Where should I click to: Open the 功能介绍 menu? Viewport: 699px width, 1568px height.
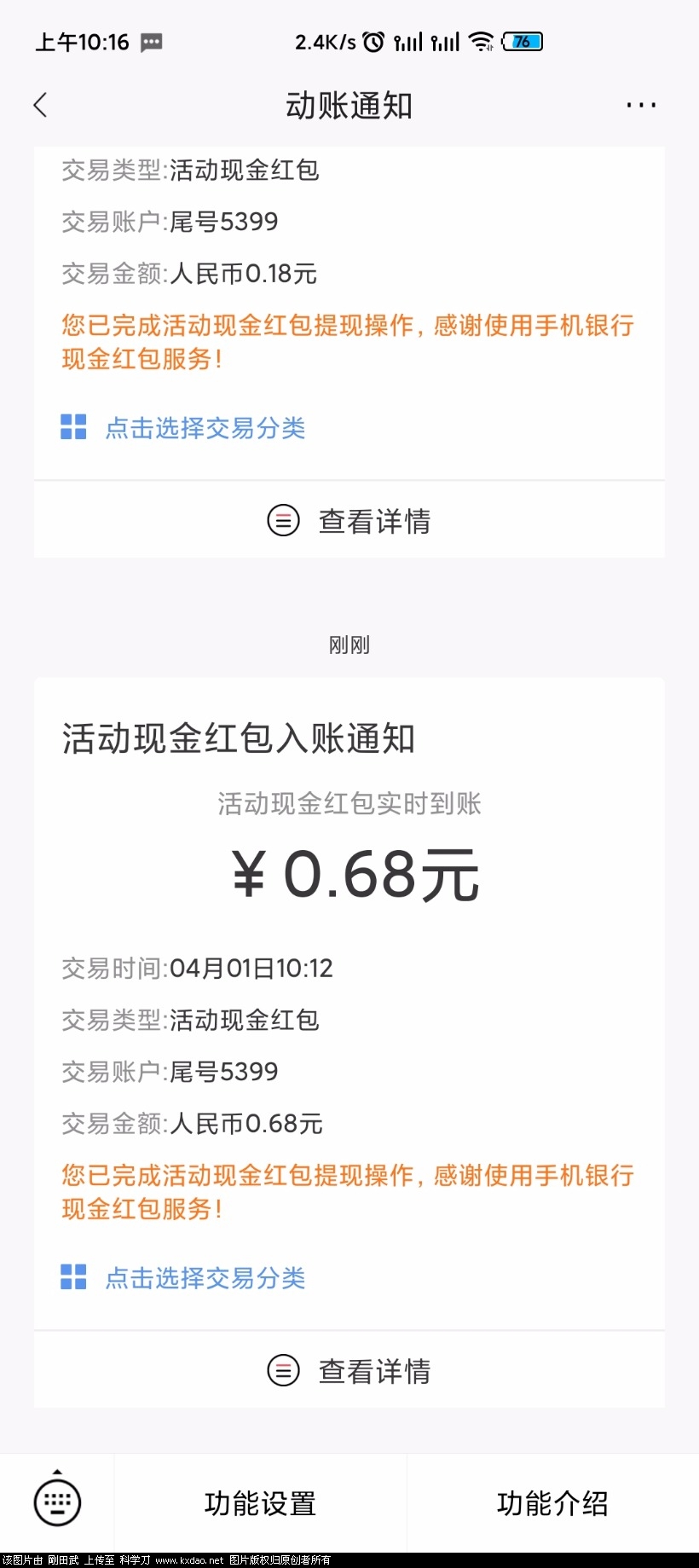point(552,1503)
